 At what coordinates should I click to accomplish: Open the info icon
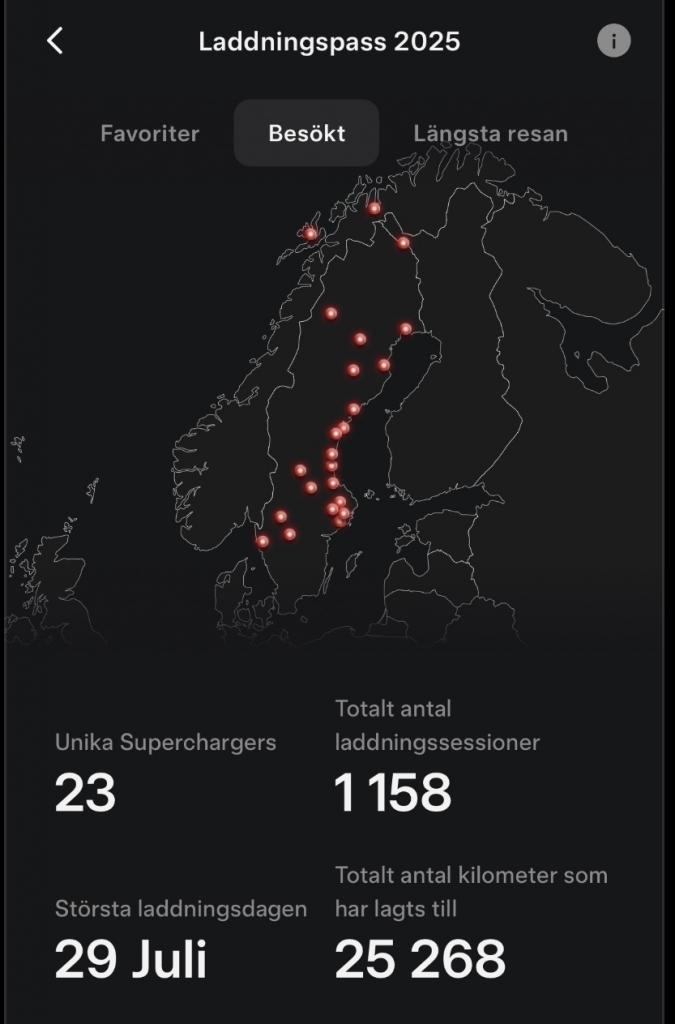pyautogui.click(x=613, y=41)
